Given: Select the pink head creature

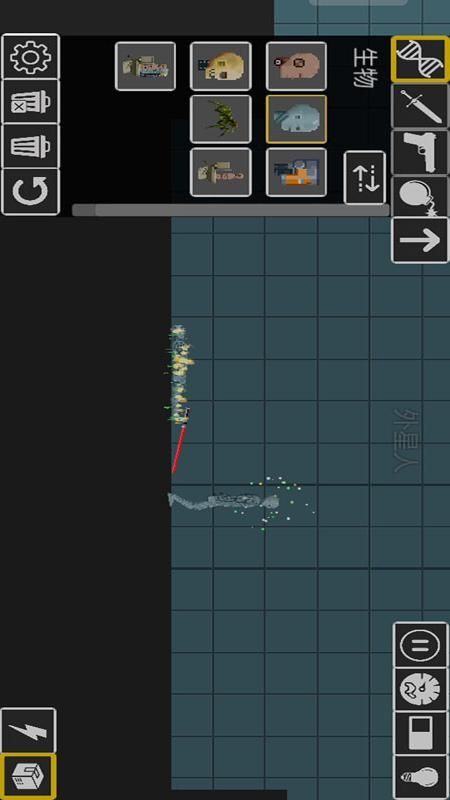Looking at the screenshot, I should pos(296,66).
